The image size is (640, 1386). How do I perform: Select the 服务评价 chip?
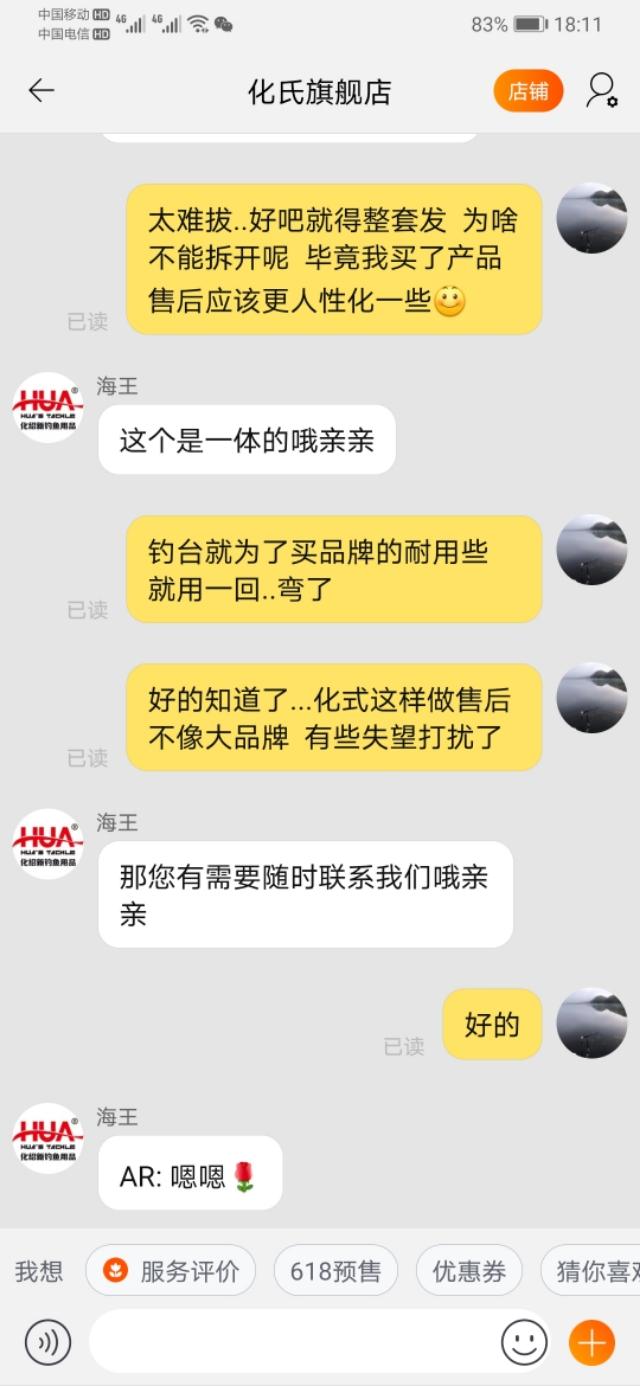[171, 1271]
